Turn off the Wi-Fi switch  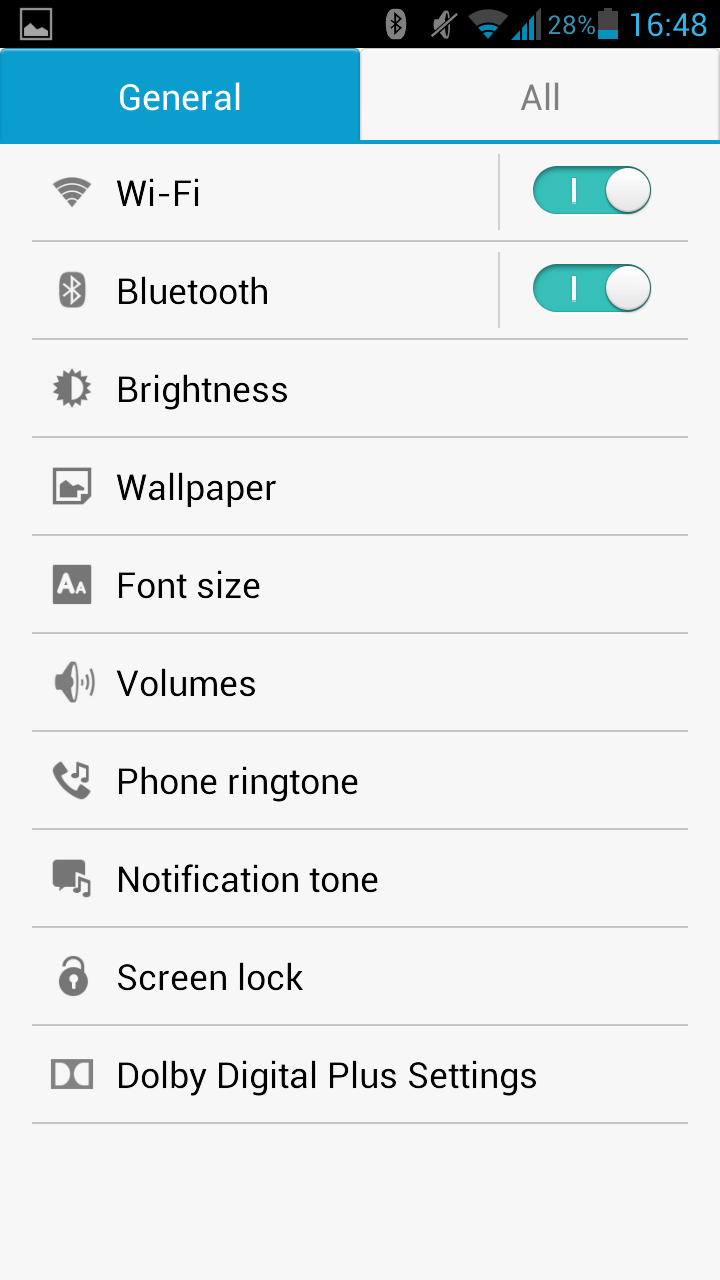pyautogui.click(x=592, y=191)
